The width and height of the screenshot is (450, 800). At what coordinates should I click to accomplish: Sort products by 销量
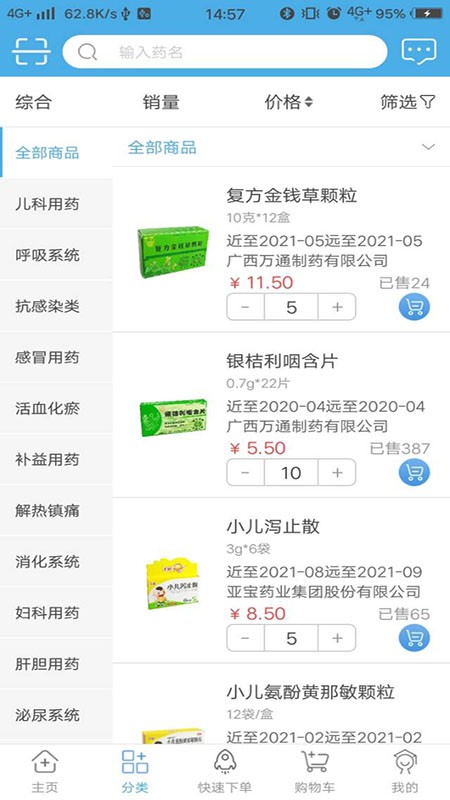coord(161,102)
